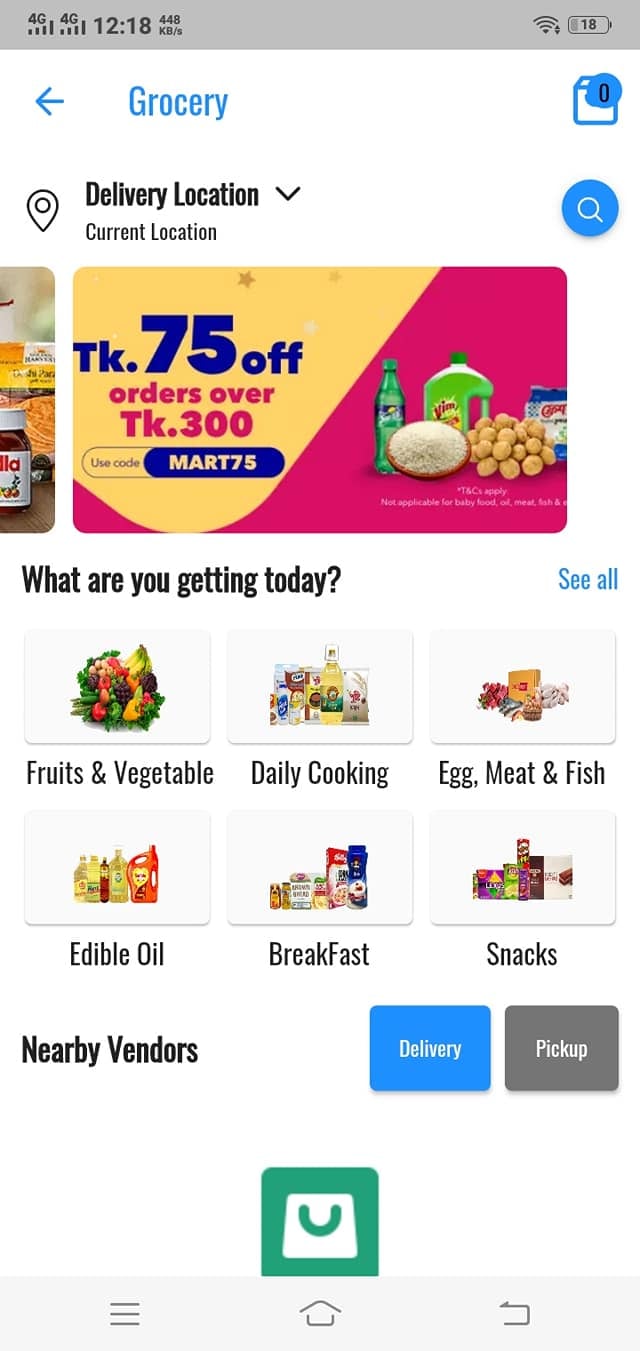Tap the blue search button
This screenshot has width=640, height=1351.
590,209
